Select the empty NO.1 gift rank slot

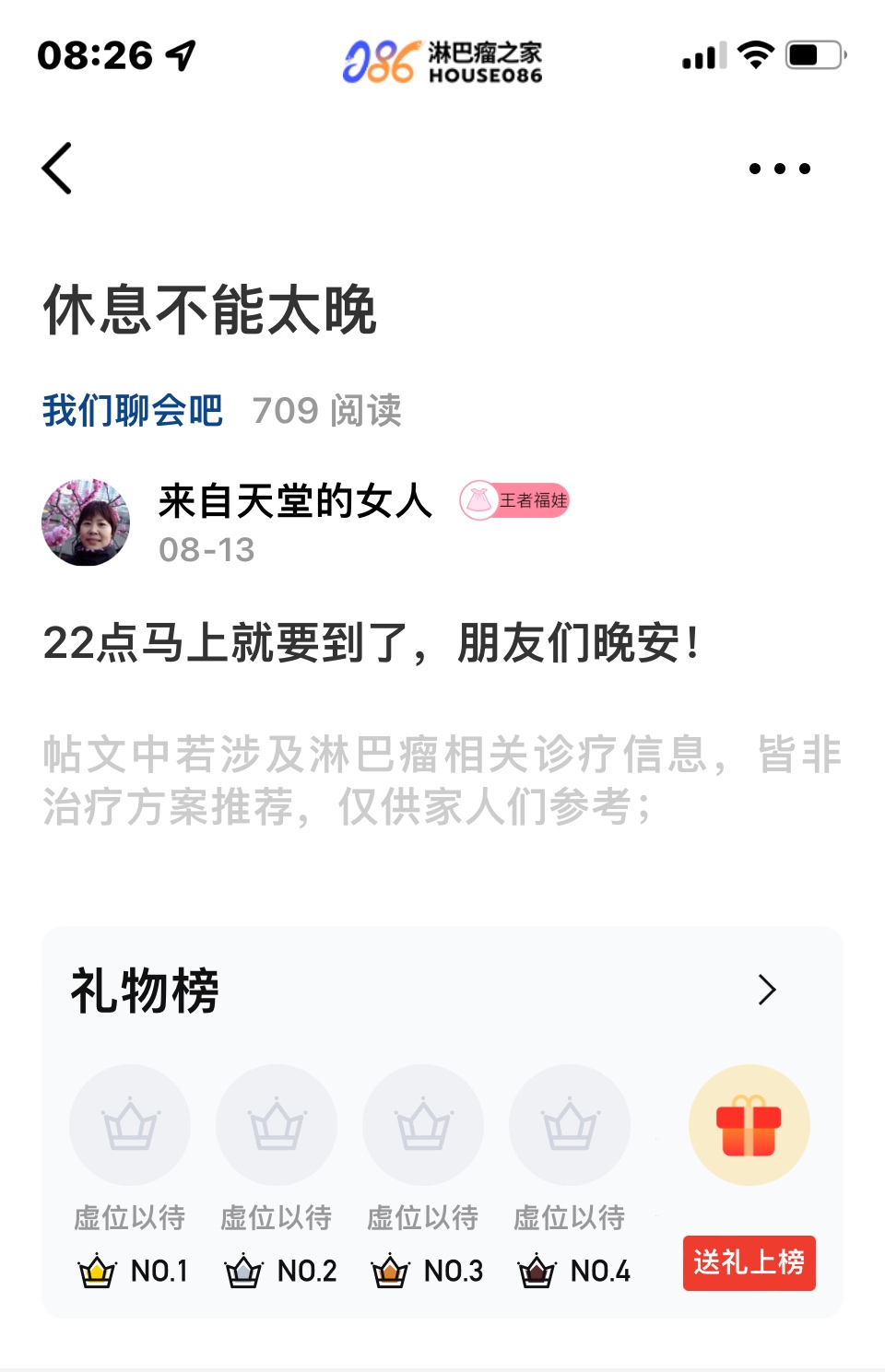tap(130, 1125)
